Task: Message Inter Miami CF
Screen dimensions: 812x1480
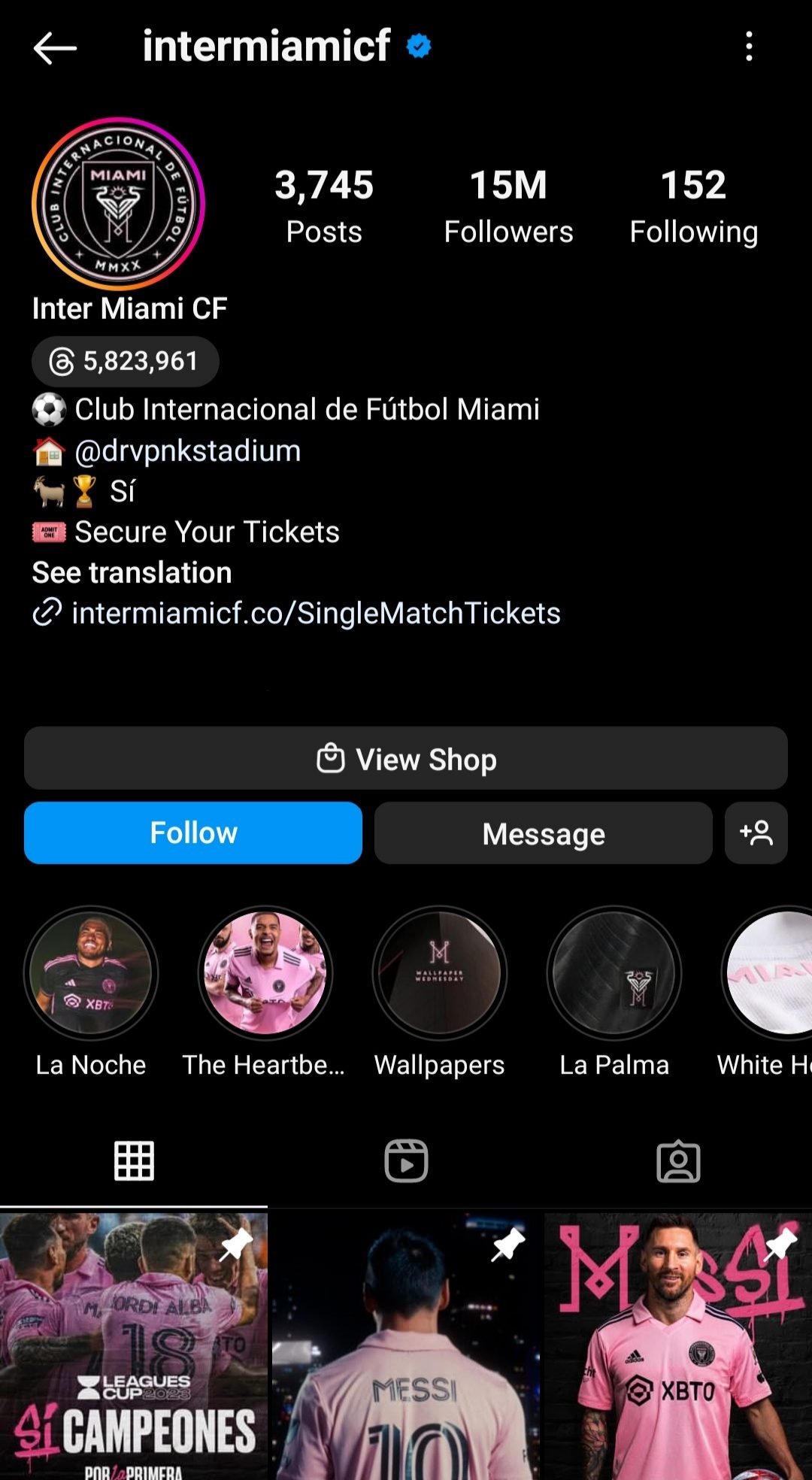Action: (543, 833)
